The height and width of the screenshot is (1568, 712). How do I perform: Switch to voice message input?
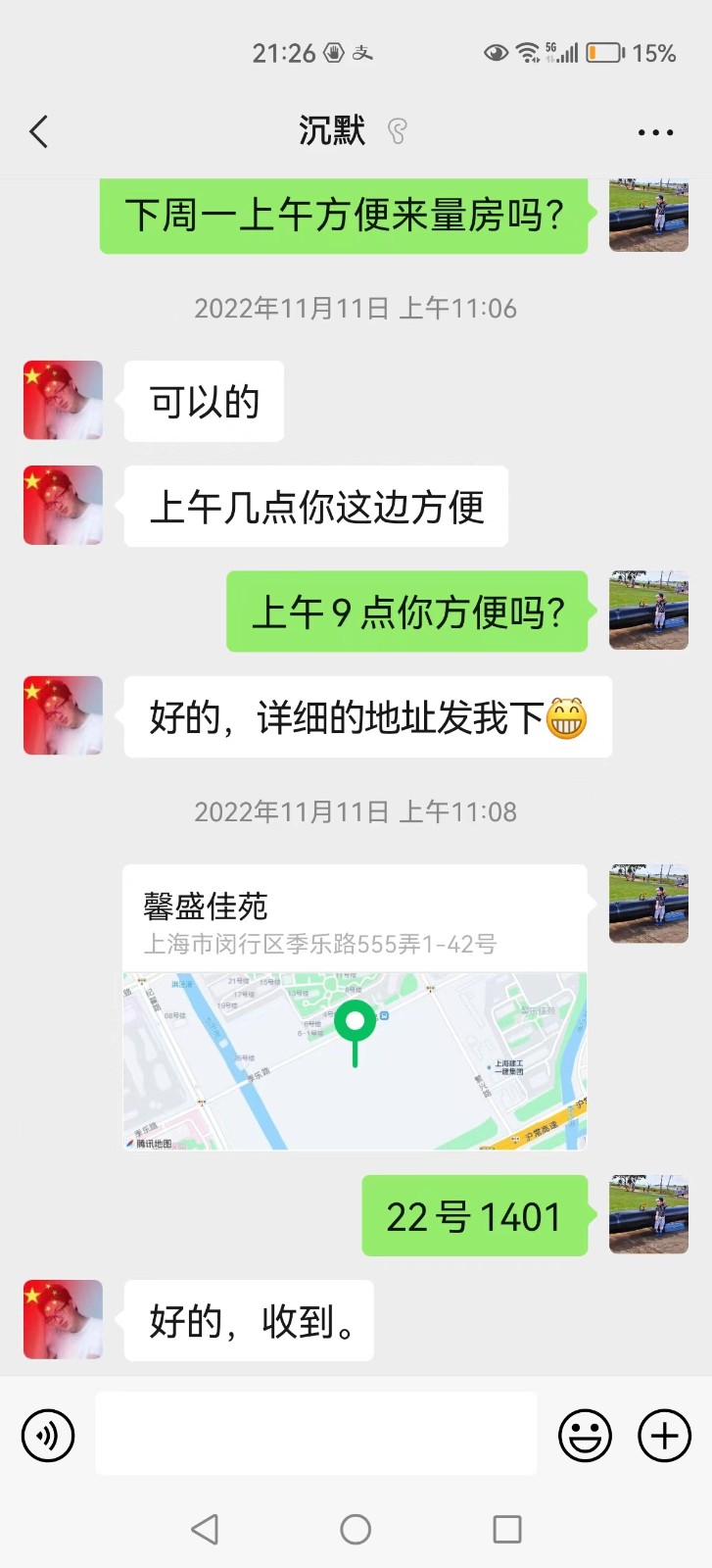tap(48, 1436)
